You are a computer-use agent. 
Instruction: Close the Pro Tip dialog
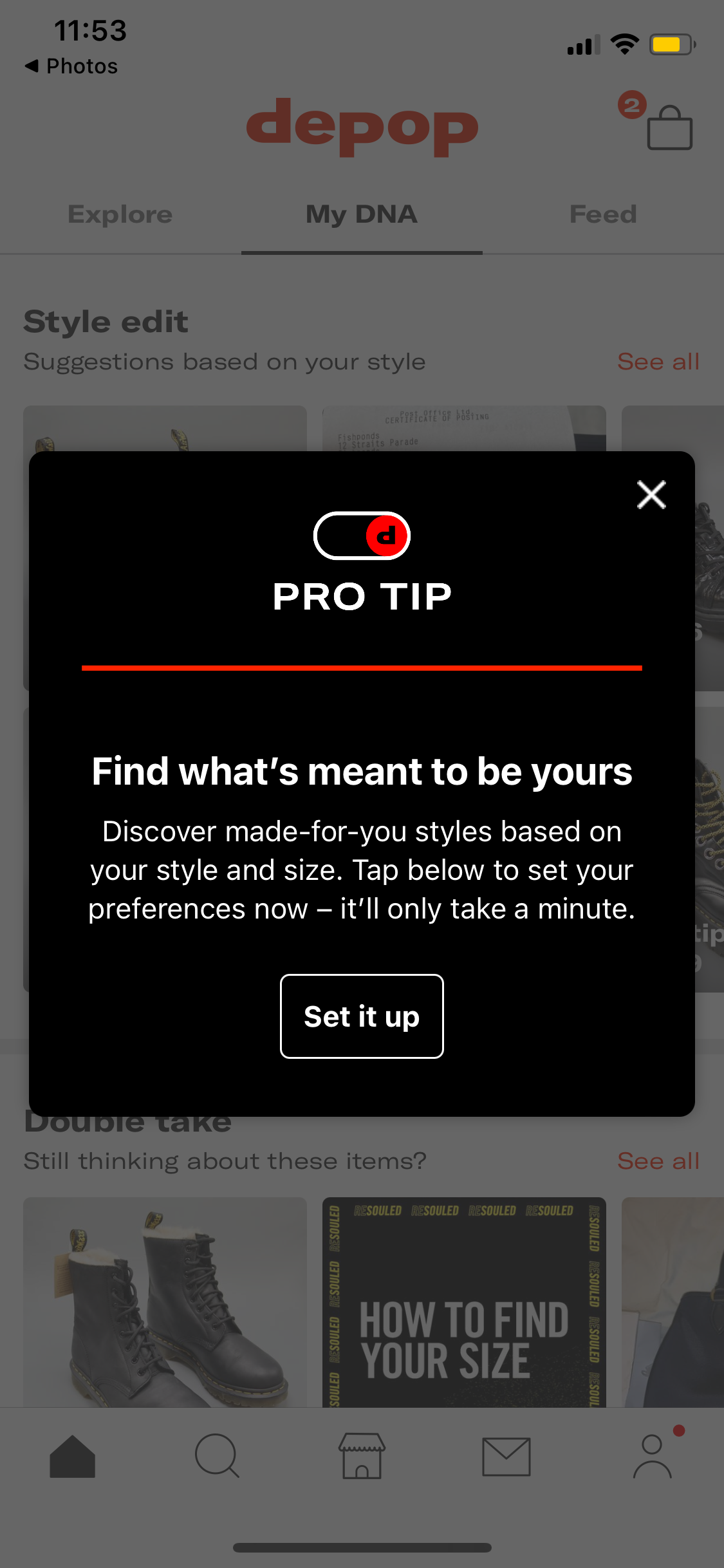click(651, 494)
